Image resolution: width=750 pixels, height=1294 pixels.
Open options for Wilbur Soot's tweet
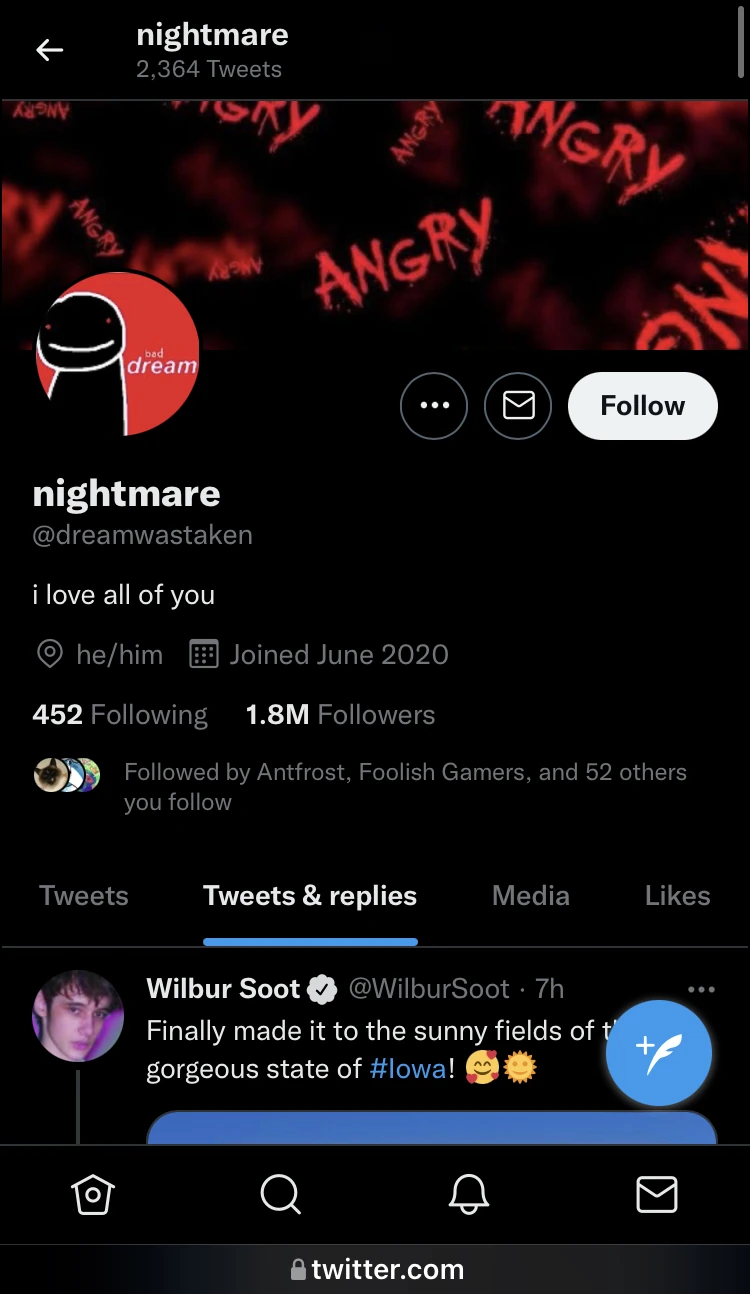(702, 989)
